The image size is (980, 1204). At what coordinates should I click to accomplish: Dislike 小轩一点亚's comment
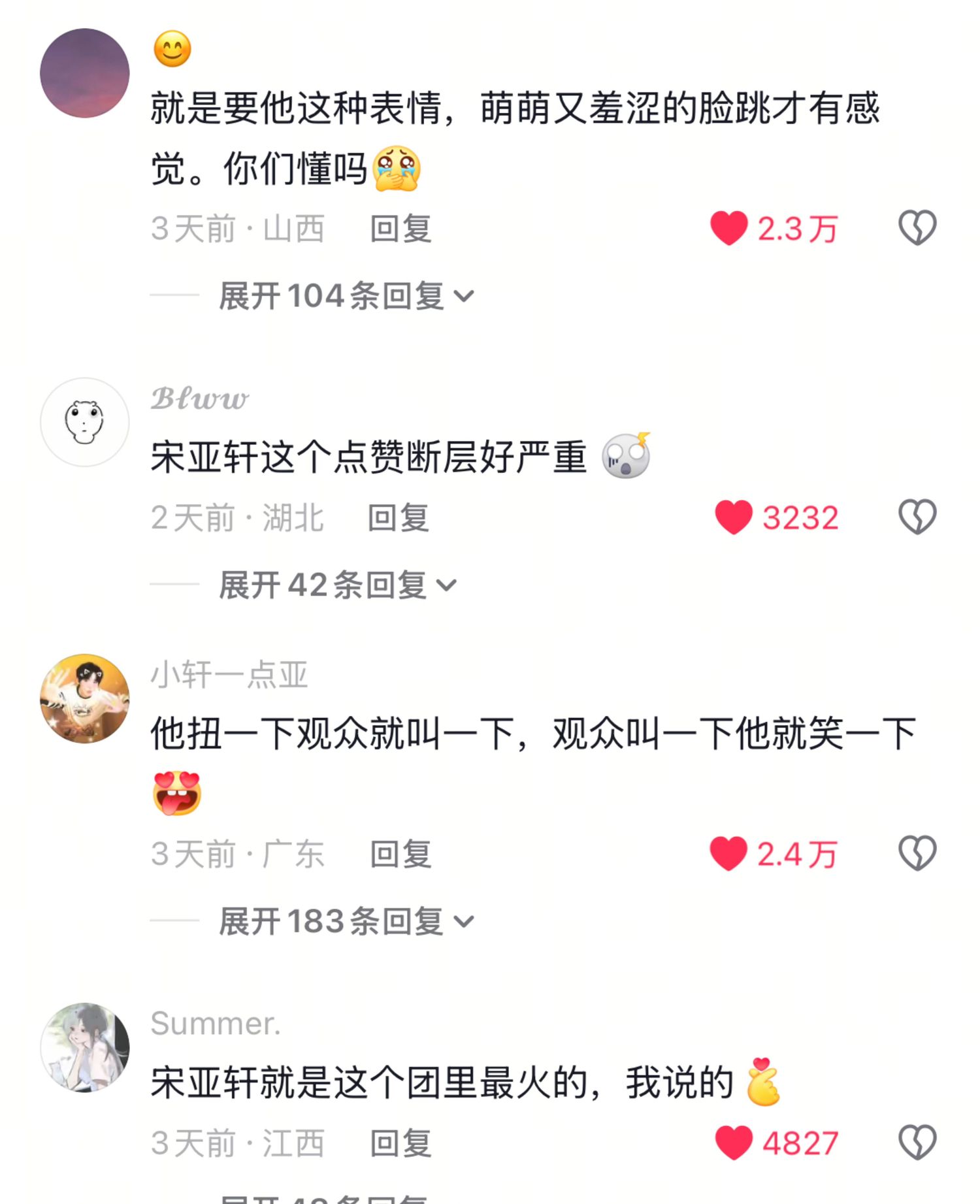(x=917, y=853)
